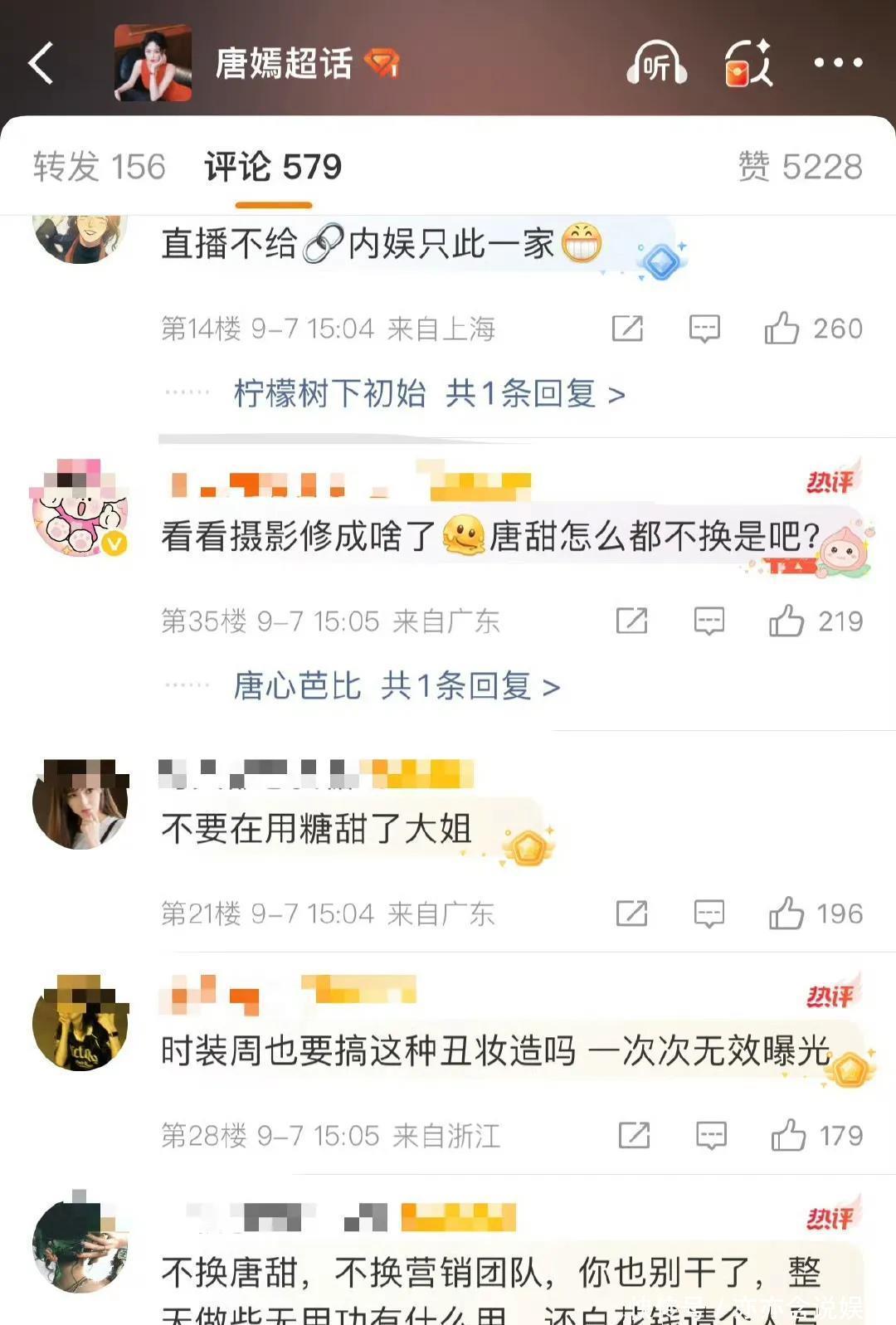Go back using the top-left arrow
The image size is (896, 1325).
tap(41, 63)
